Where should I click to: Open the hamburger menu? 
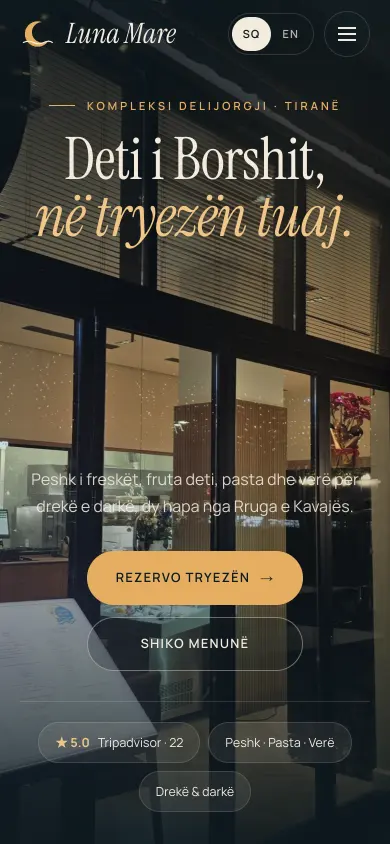click(347, 34)
